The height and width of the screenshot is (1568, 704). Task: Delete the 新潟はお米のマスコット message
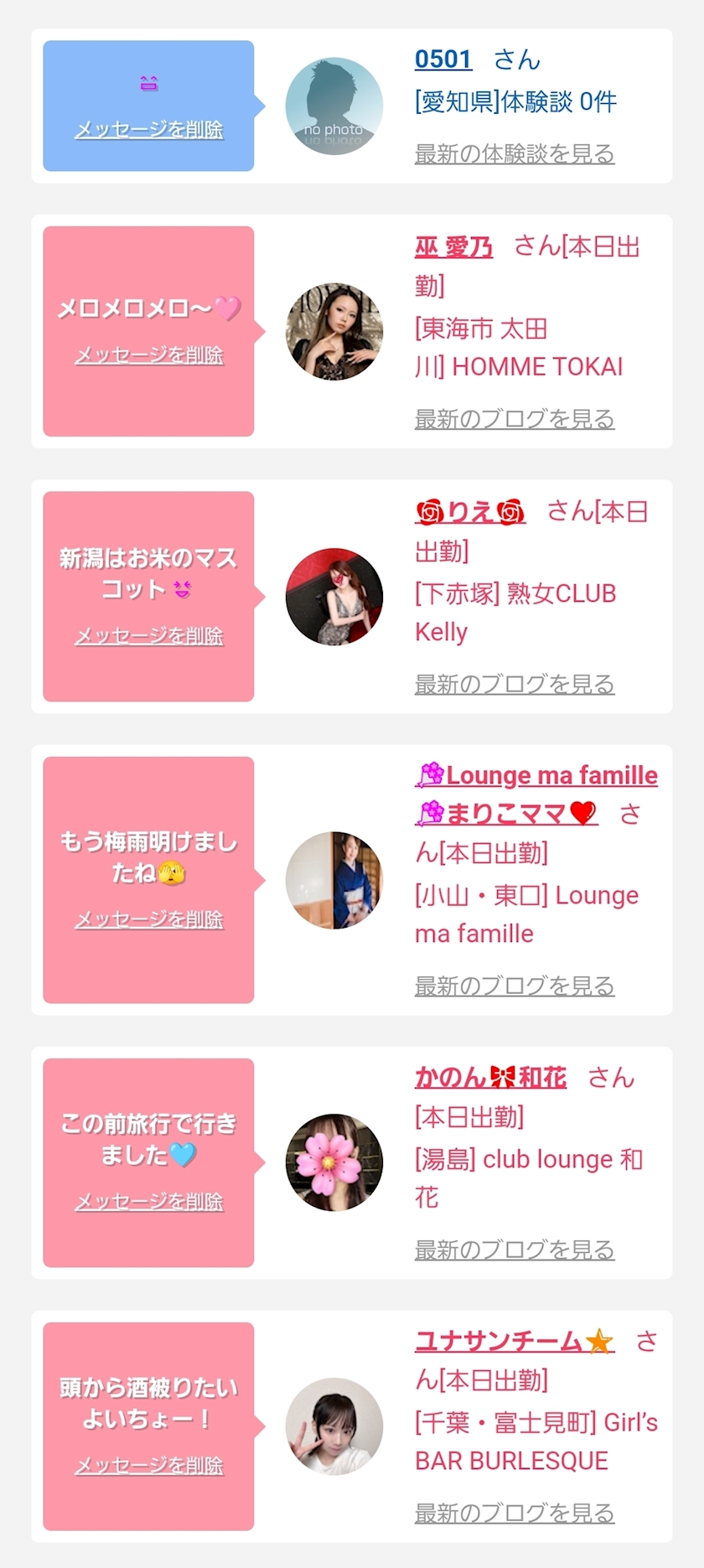tap(149, 636)
